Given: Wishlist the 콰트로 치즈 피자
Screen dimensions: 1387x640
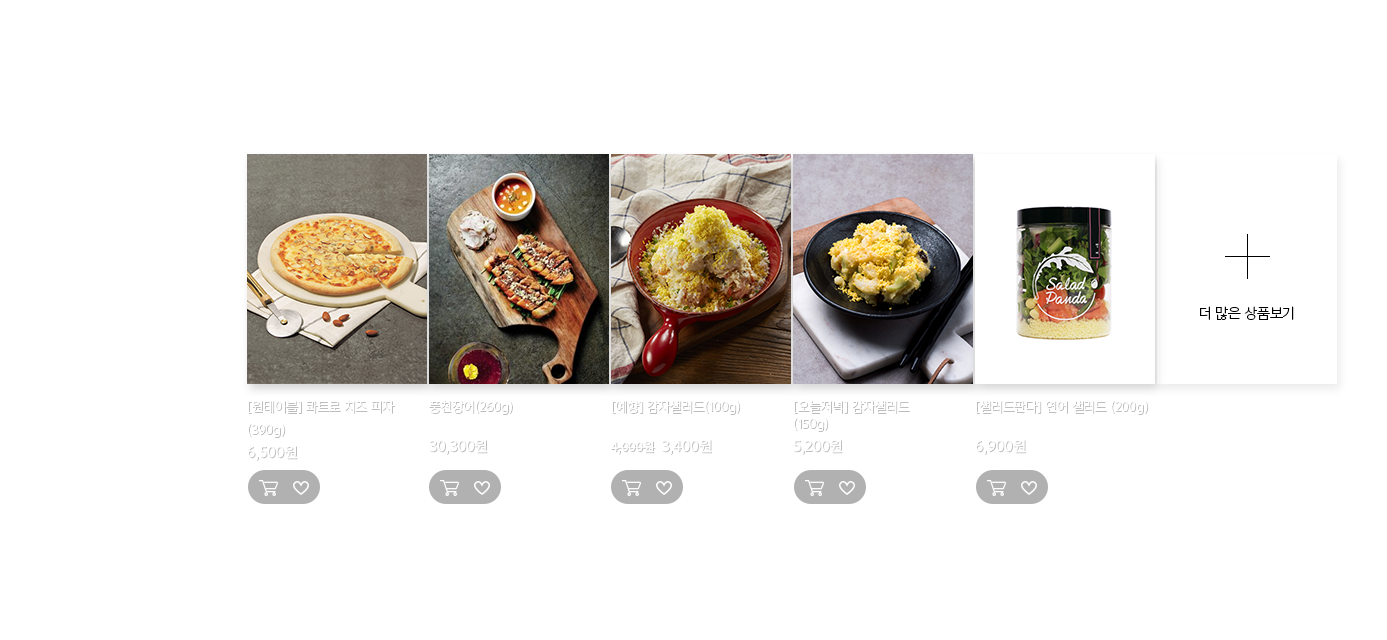Looking at the screenshot, I should click(301, 488).
